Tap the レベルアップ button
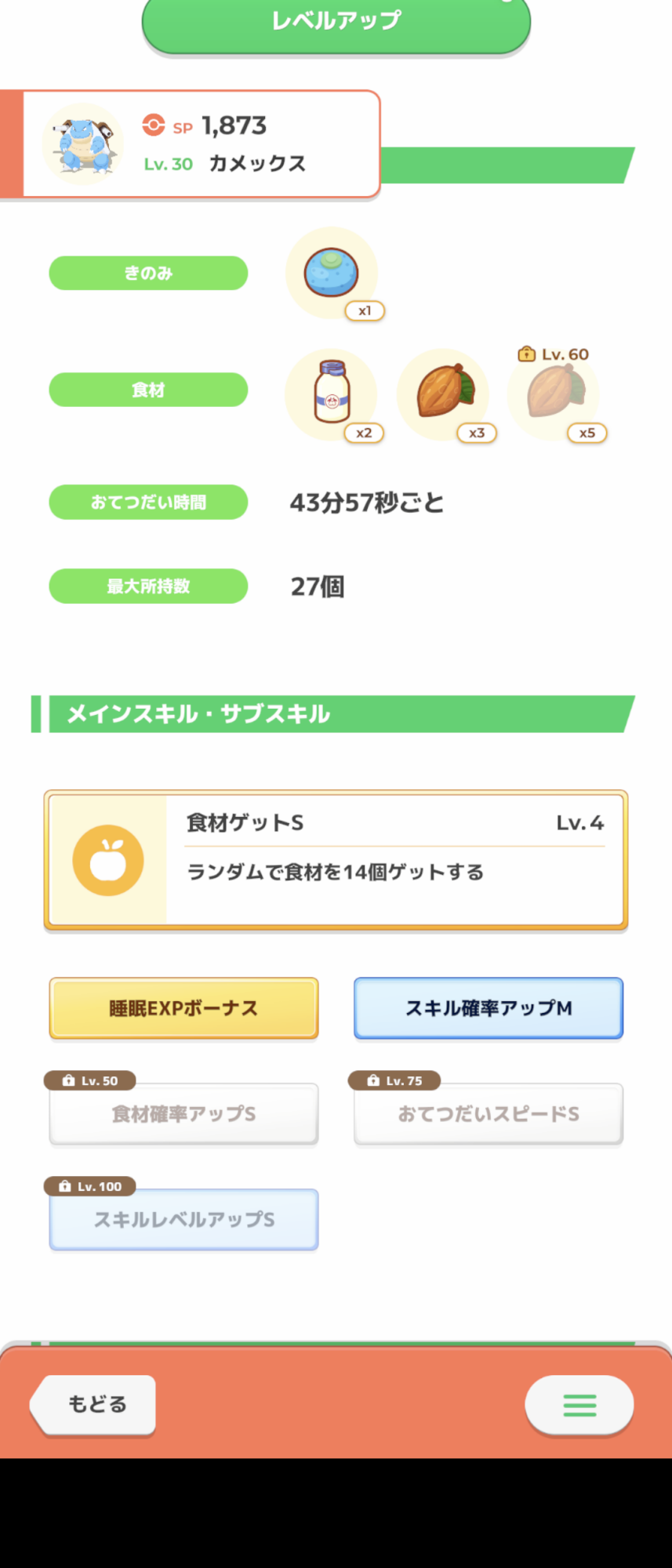The height and width of the screenshot is (1568, 672). 336,24
